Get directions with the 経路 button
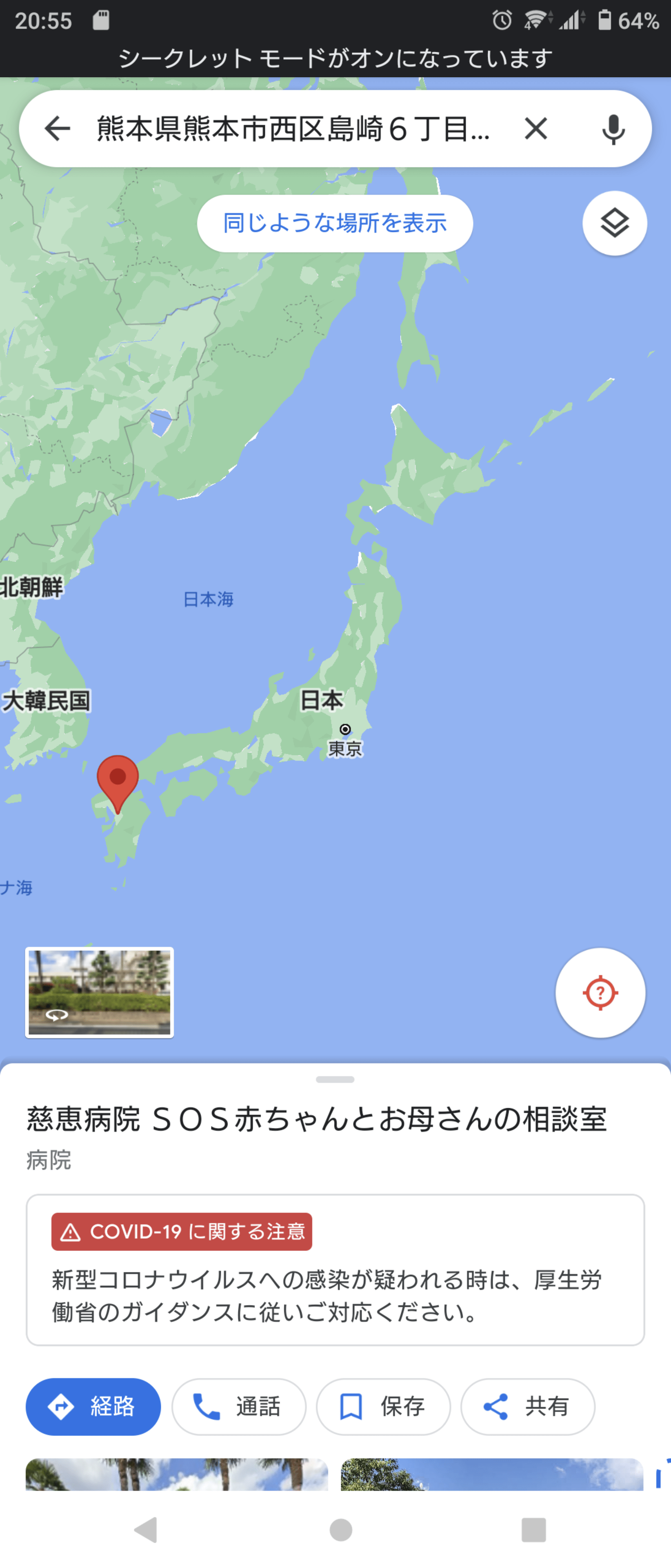This screenshot has width=671, height=1568. point(93,1406)
